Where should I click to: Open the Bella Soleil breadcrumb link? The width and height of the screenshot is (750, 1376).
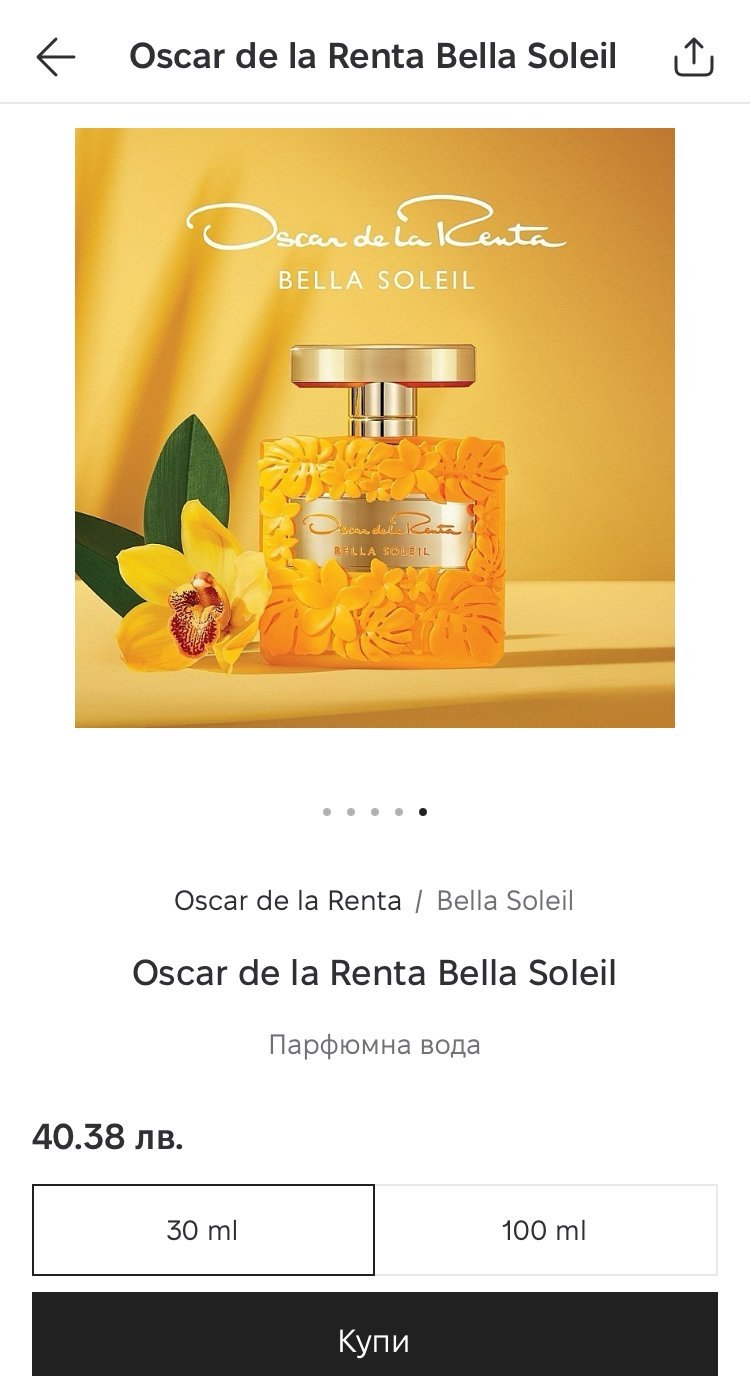(x=505, y=901)
